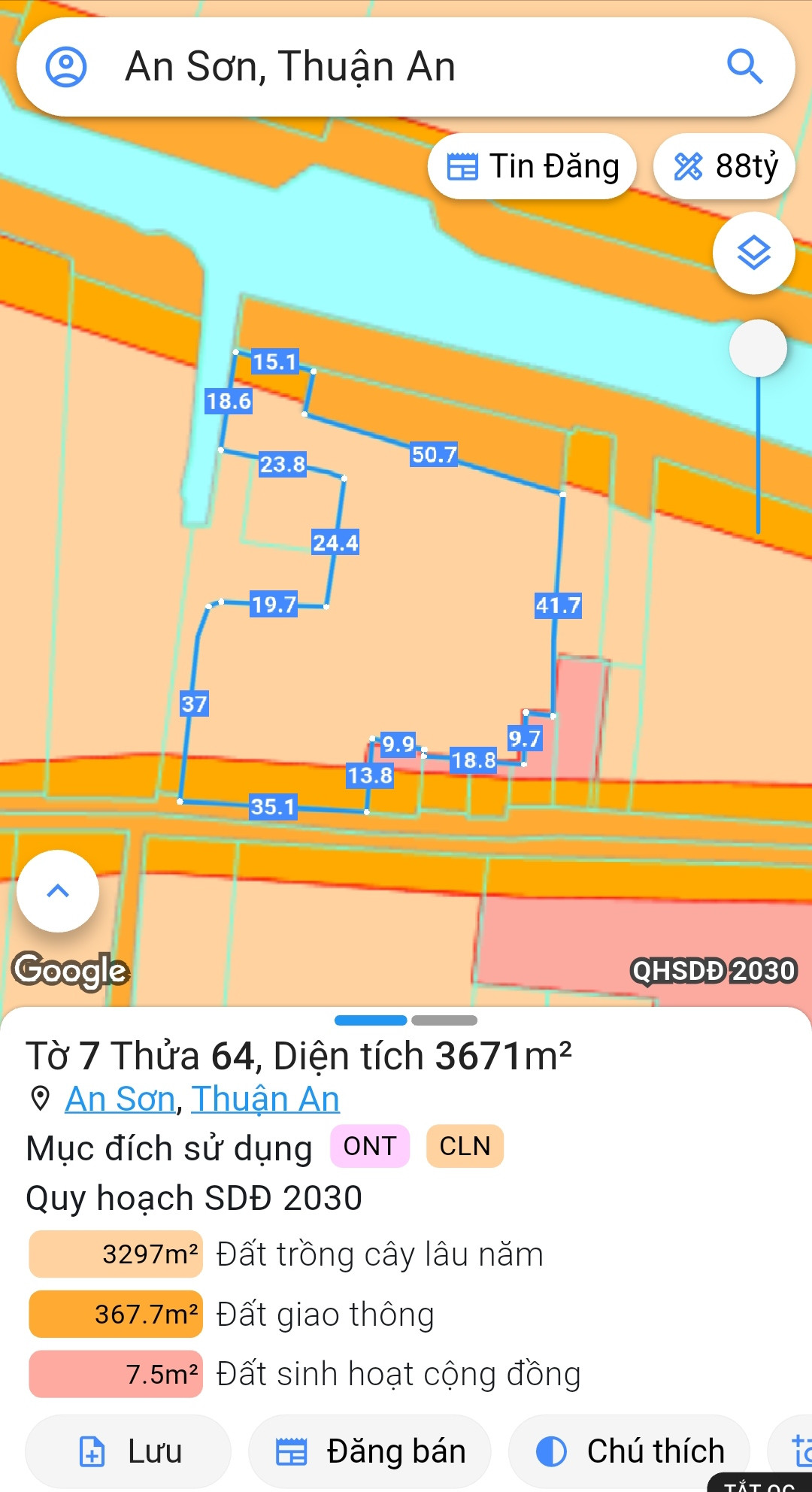
Task: Tap the 88tỷ measure chip
Action: (725, 166)
